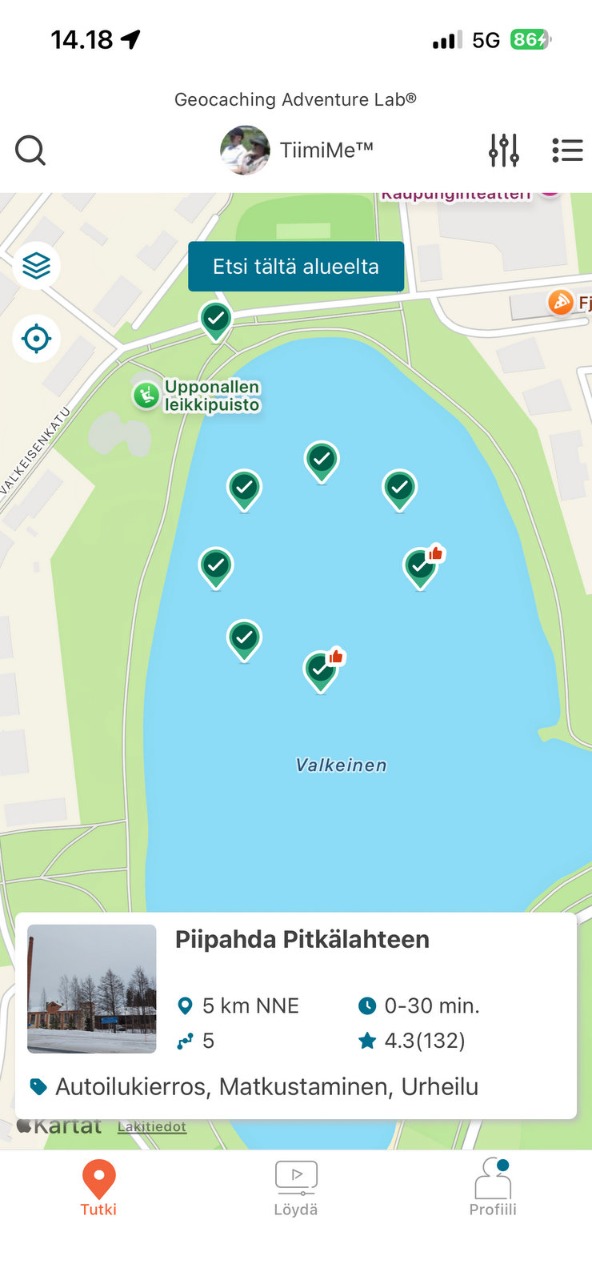The image size is (592, 1280).
Task: Open the search magnifier icon
Action: coord(31,151)
